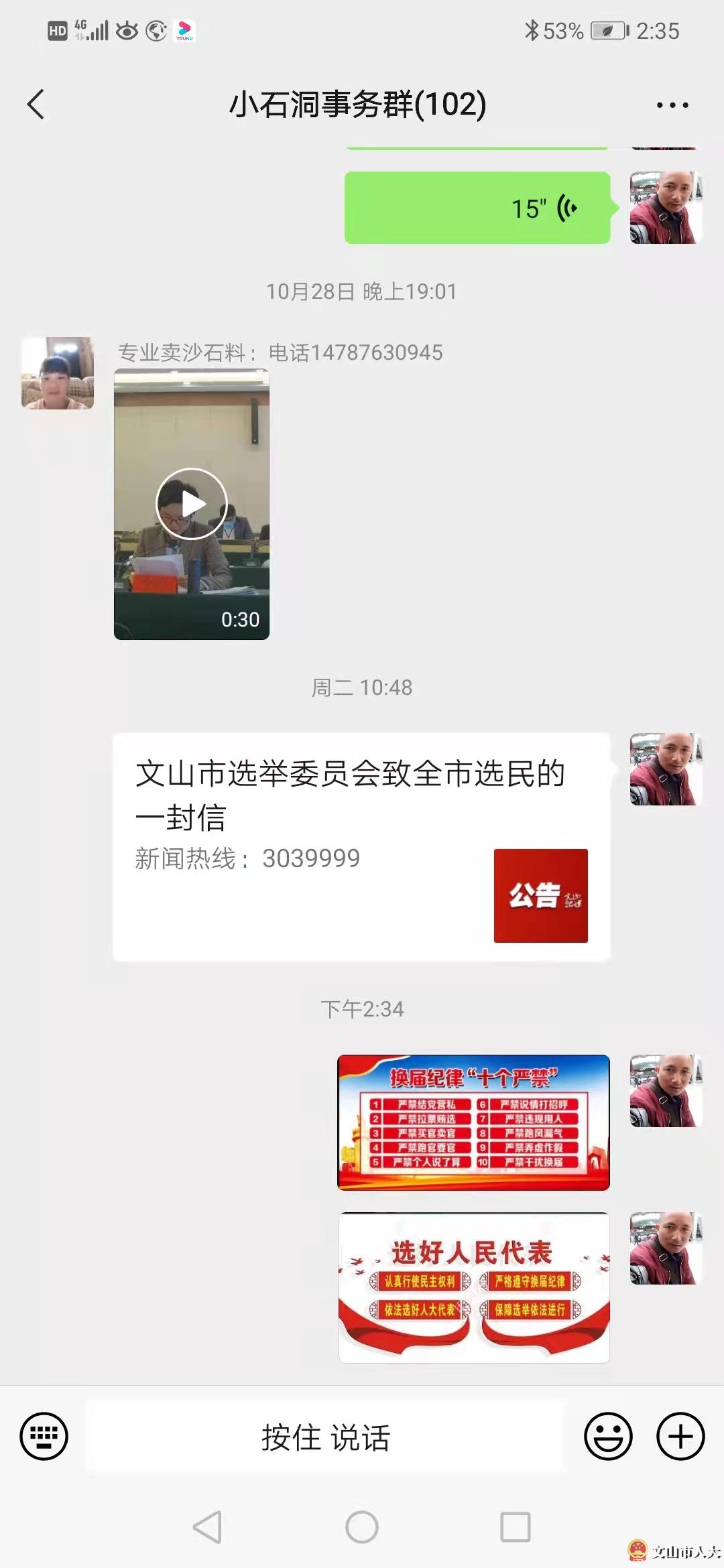
Task: Open the 文山市选举委员会致全市选民的一封信 article card
Action: (361, 847)
